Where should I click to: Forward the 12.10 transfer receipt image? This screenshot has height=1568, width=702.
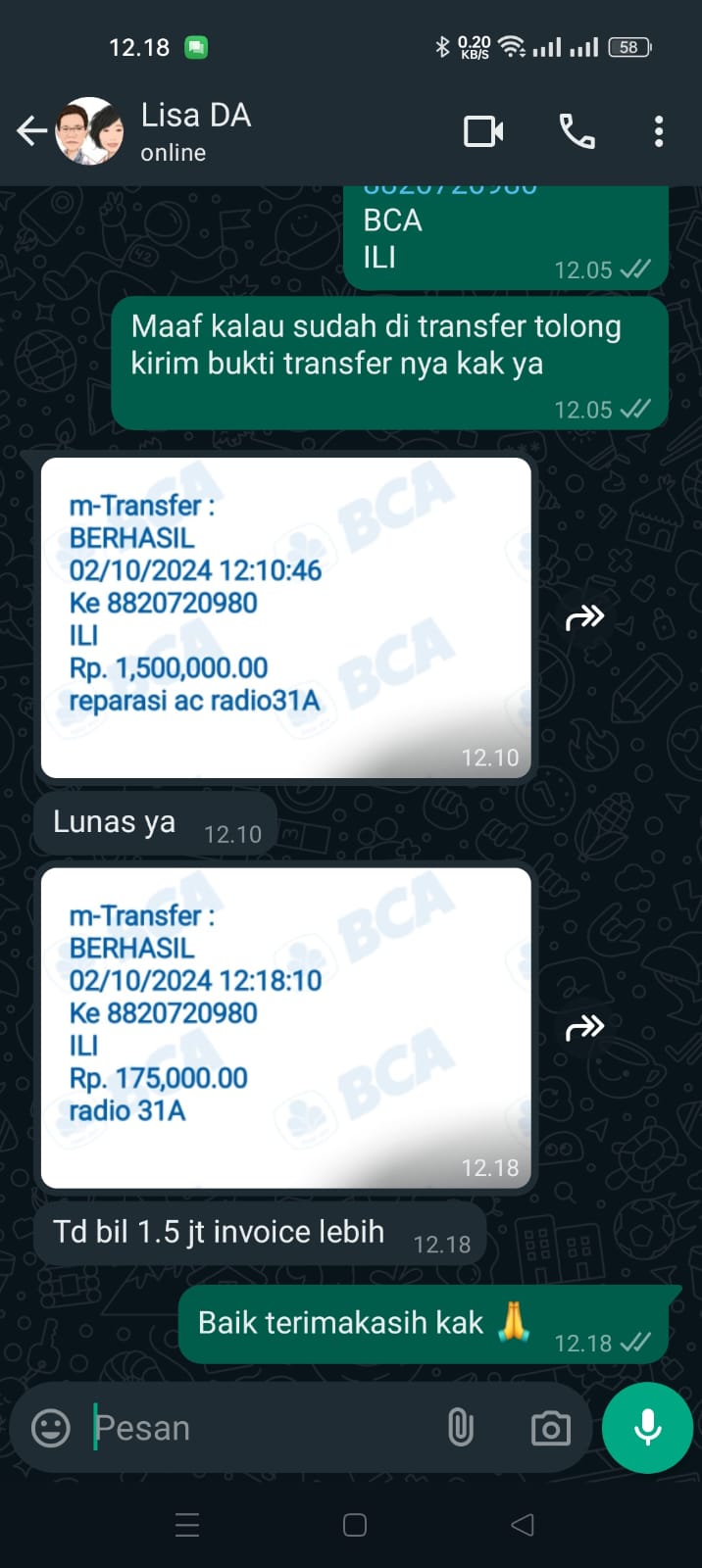(585, 617)
